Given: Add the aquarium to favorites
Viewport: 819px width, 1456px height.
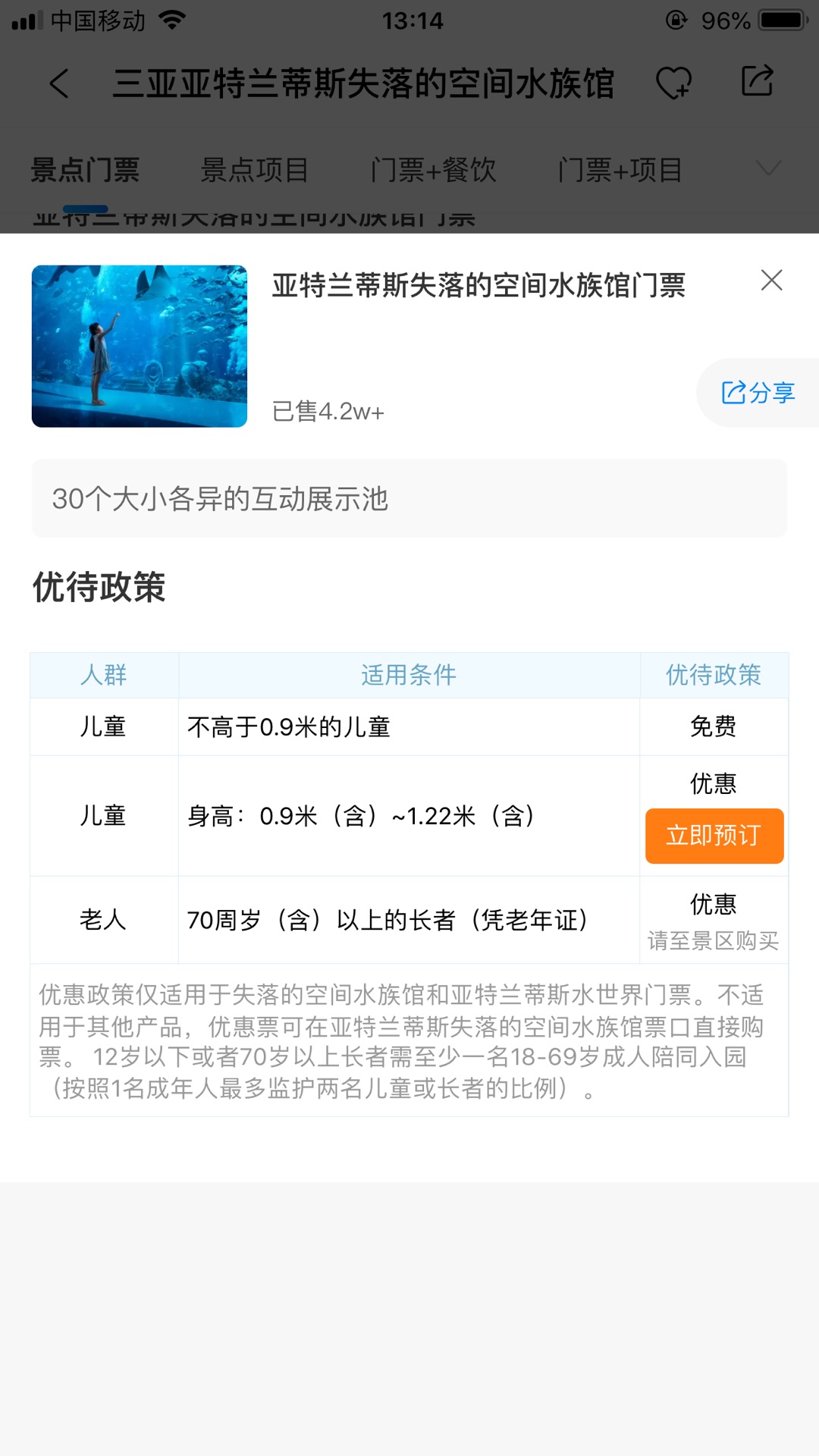Looking at the screenshot, I should point(673,82).
